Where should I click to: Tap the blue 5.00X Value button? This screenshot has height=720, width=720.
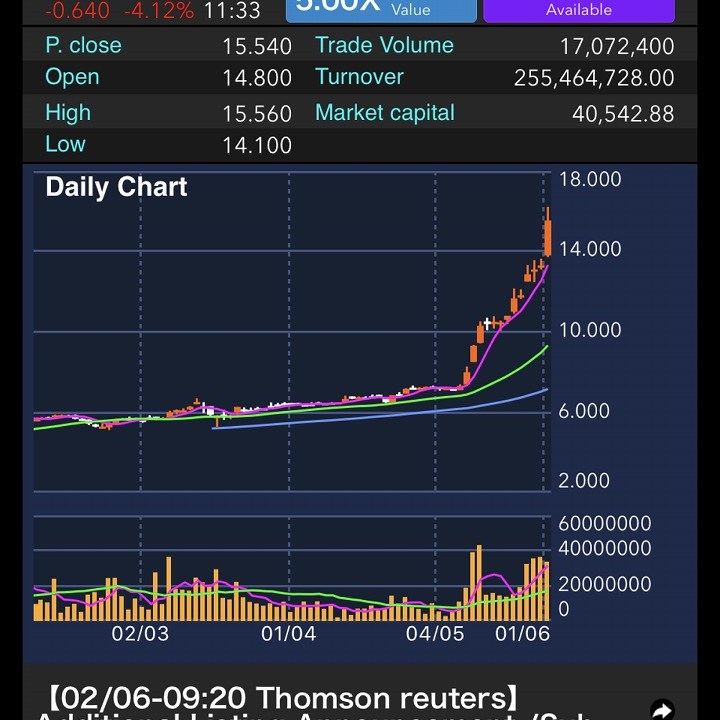point(380,10)
